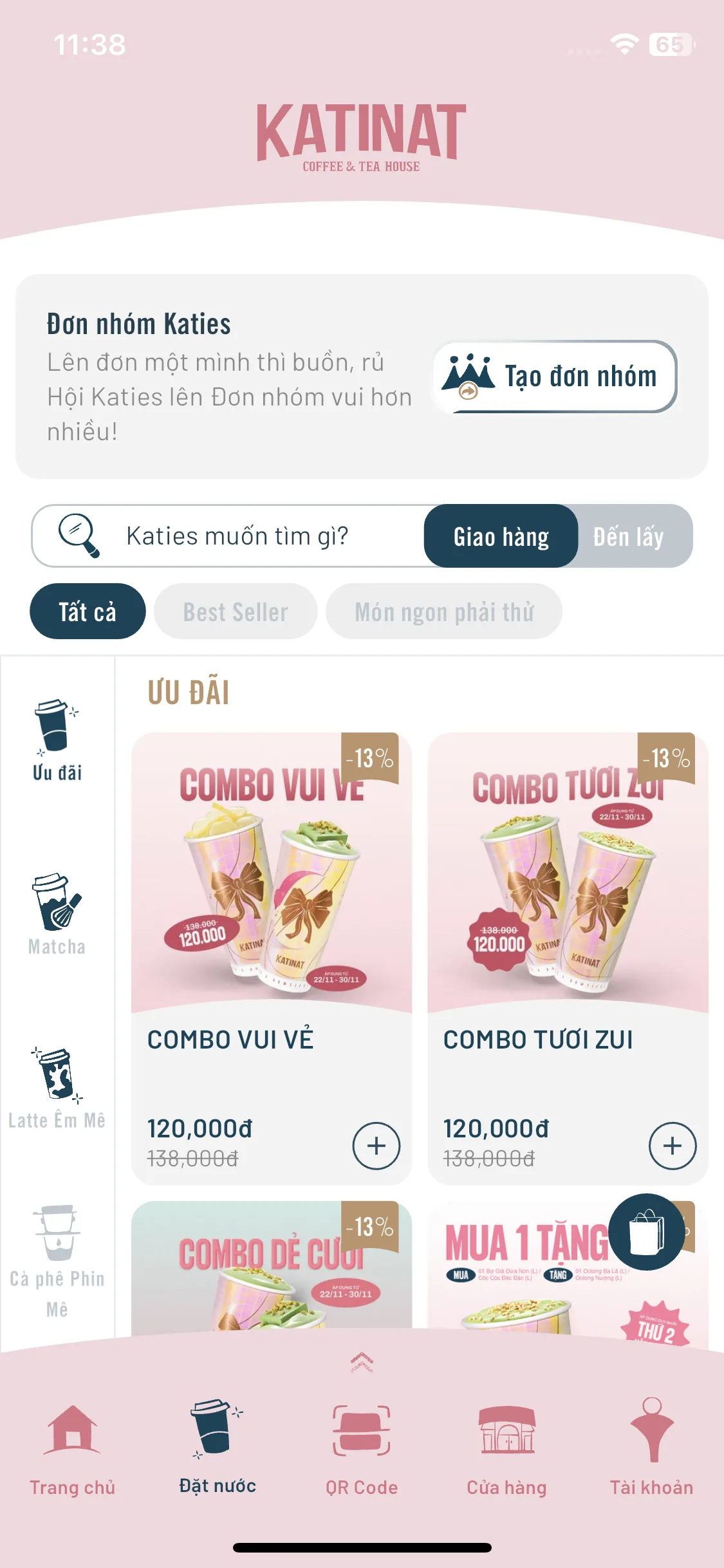Screen dimensions: 724x1568
Task: Open the Ưu đãi category
Action: click(x=57, y=740)
